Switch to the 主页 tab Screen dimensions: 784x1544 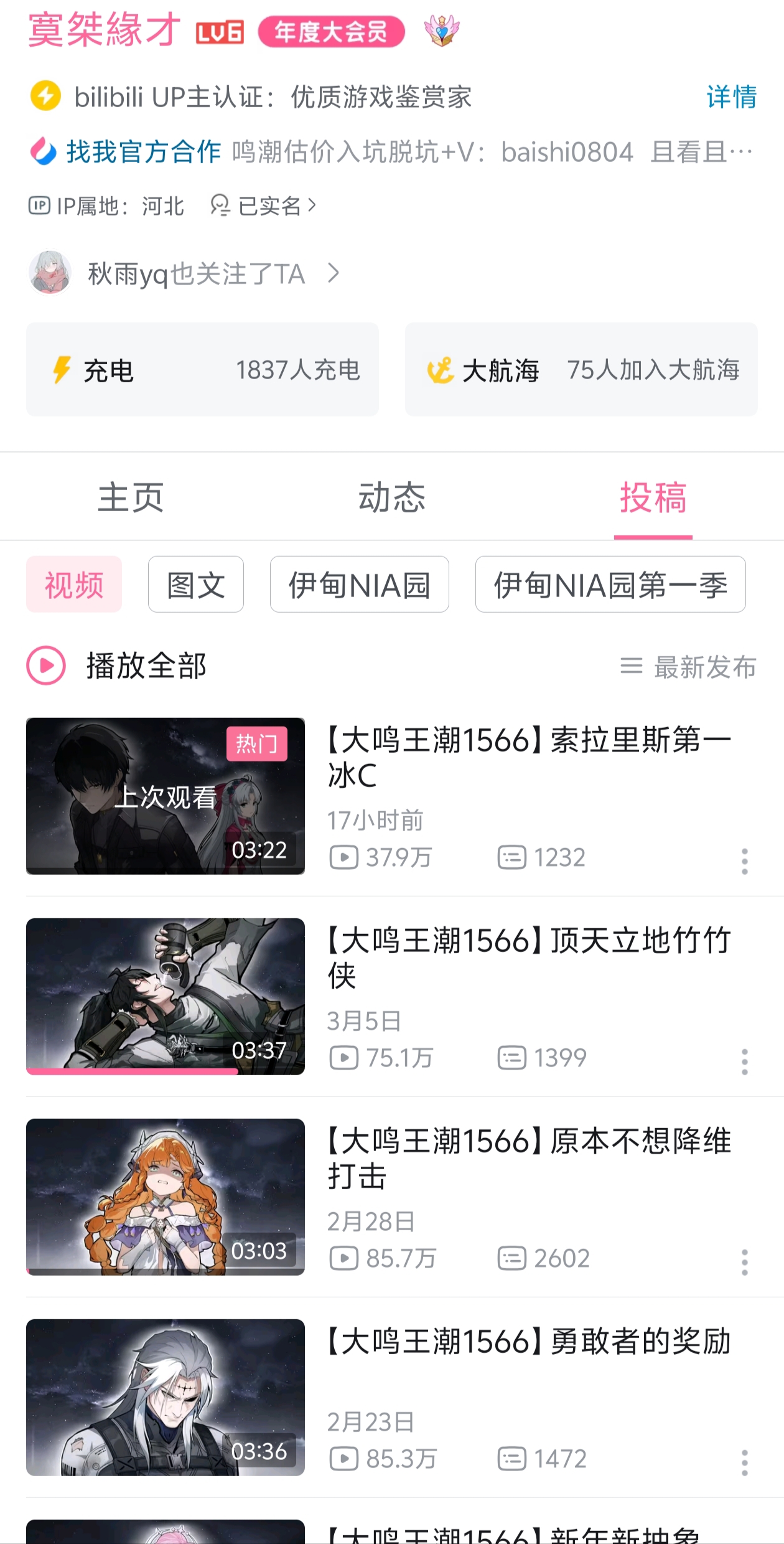tap(131, 497)
